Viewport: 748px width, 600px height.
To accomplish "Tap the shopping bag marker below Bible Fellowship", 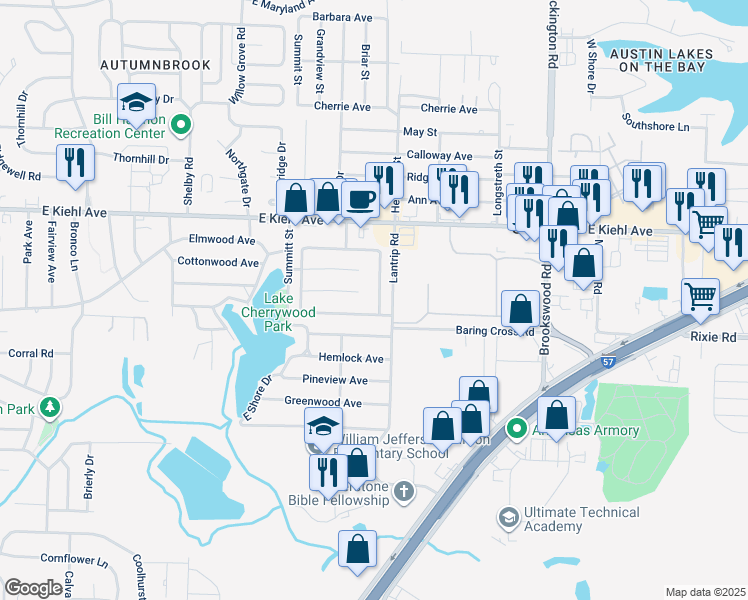I will coord(358,550).
